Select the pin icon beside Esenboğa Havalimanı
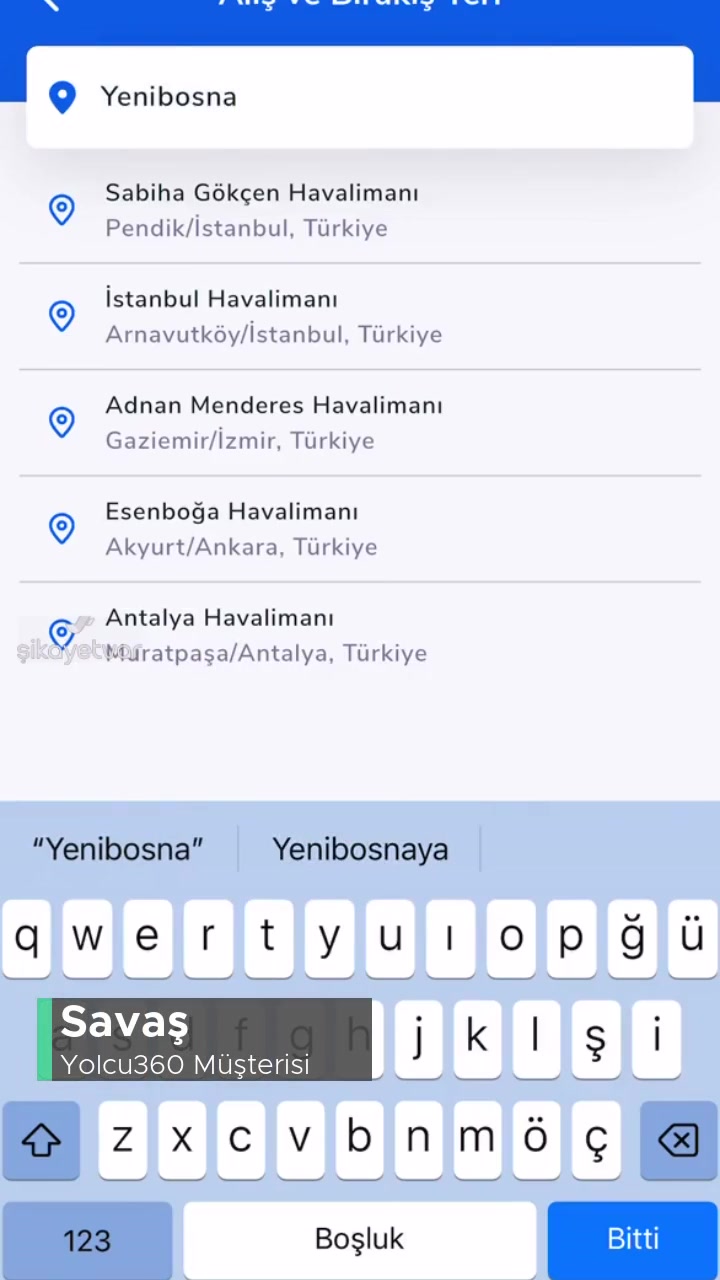 point(62,528)
